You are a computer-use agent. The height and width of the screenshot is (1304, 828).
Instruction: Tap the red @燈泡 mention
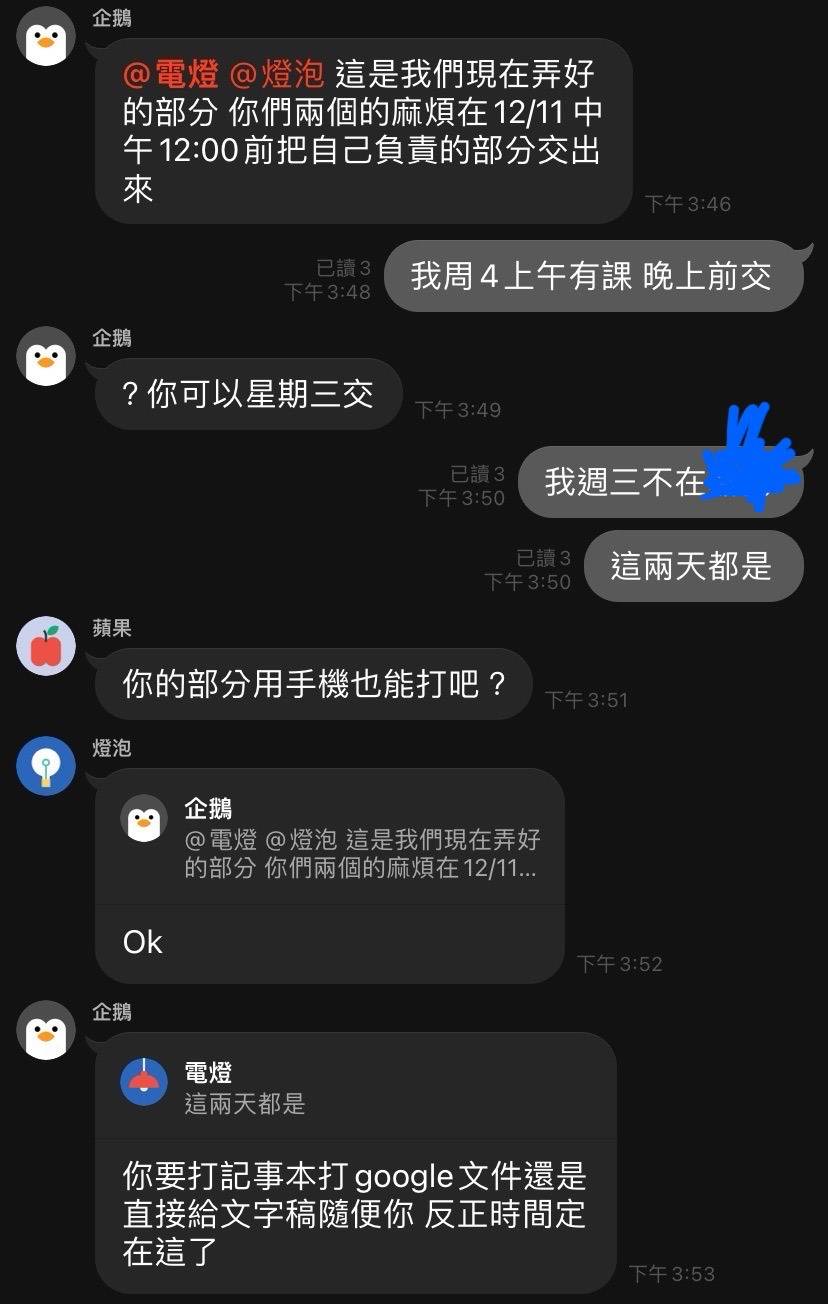pyautogui.click(x=278, y=74)
